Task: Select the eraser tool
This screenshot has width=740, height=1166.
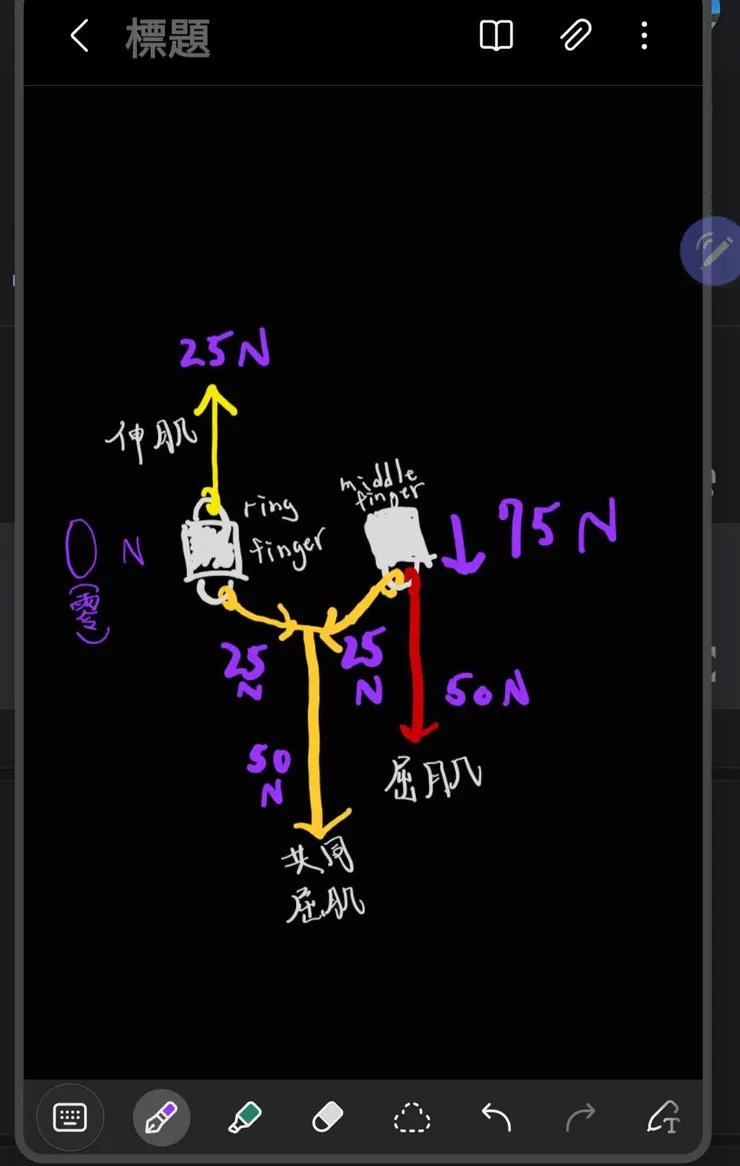Action: point(328,1117)
